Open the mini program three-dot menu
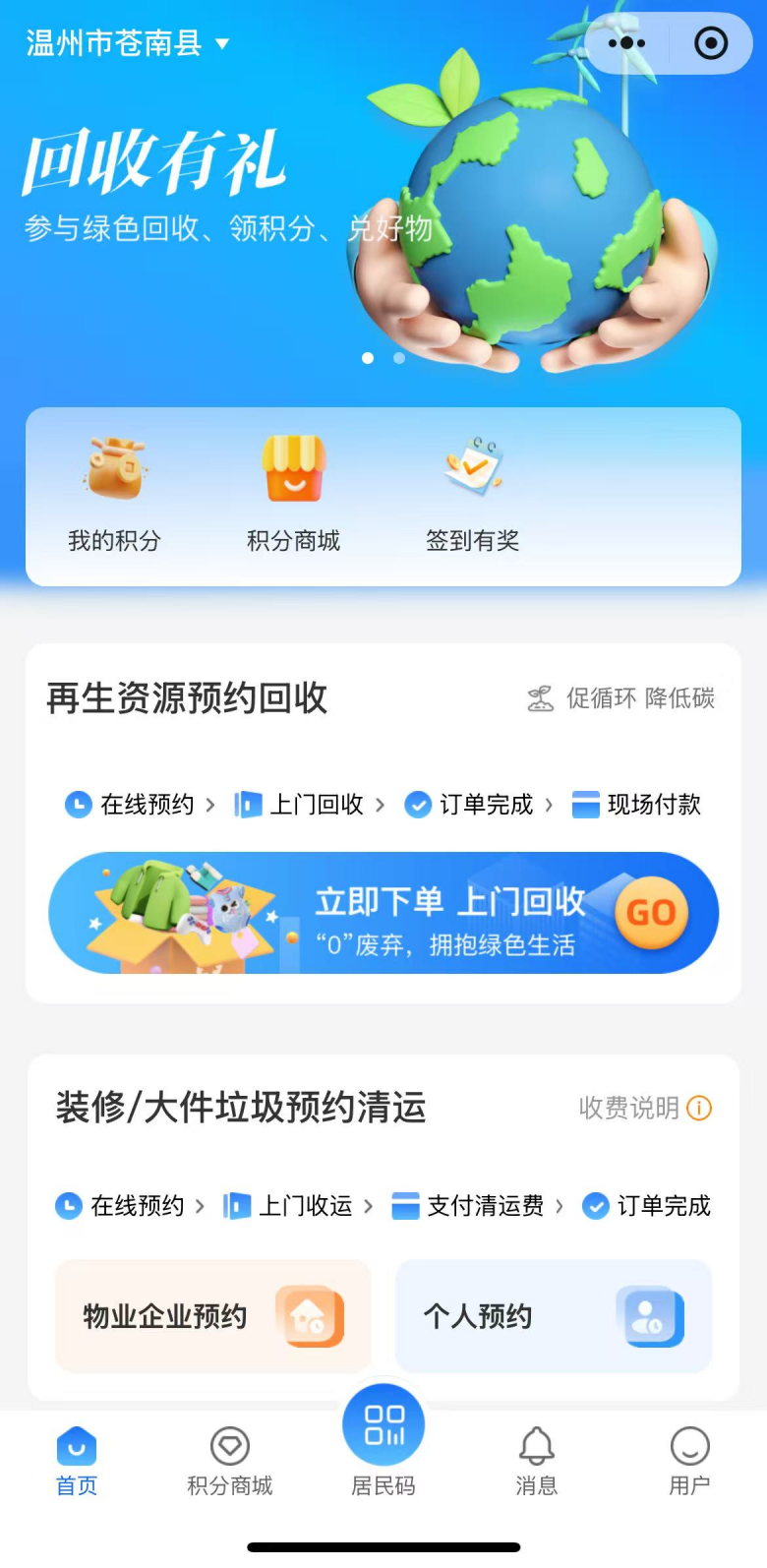This screenshot has width=767, height=1568. pos(626,43)
